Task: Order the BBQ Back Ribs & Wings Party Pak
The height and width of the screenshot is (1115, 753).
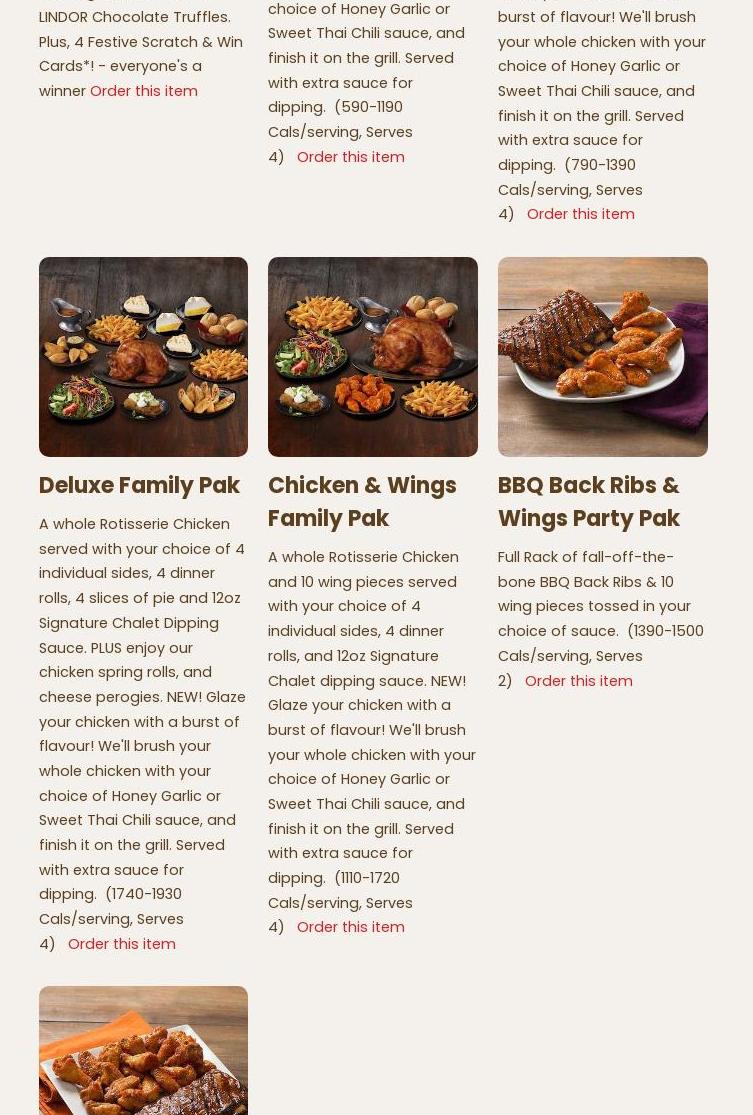Action: [578, 681]
